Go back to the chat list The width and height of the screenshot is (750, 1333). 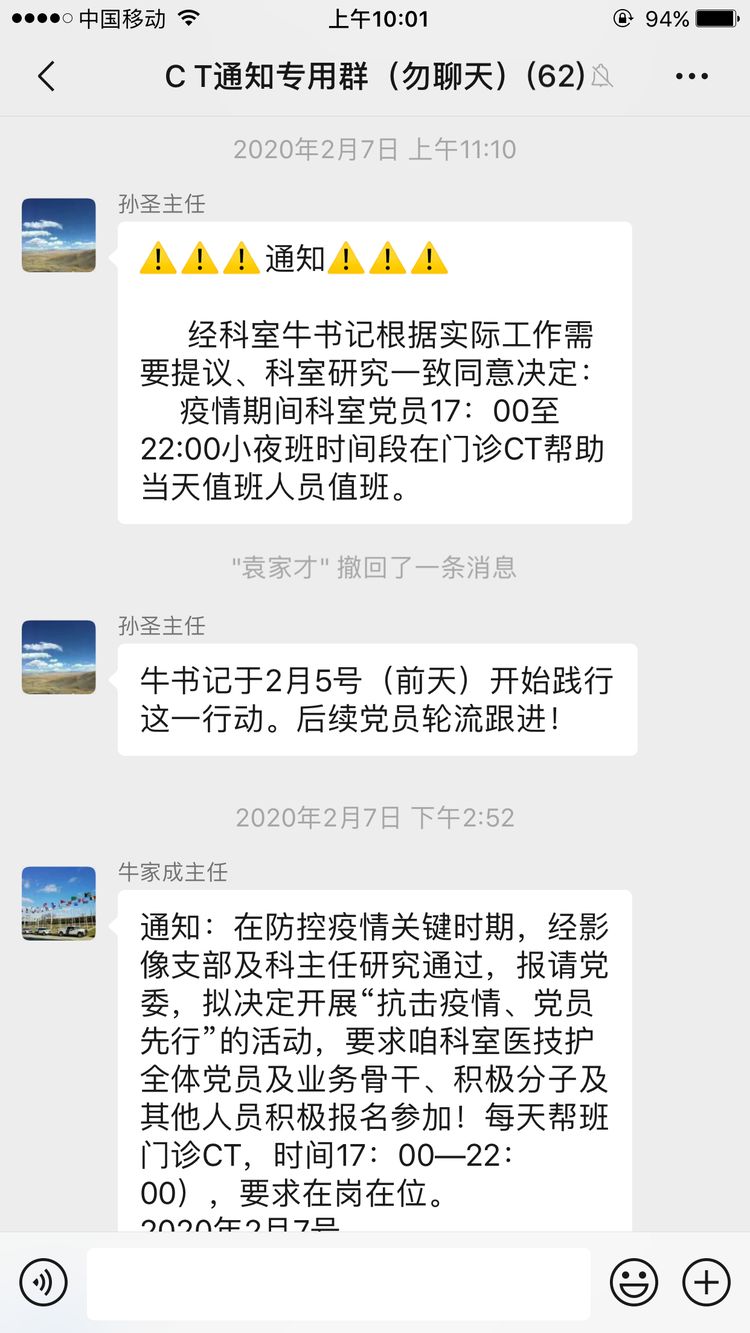tap(46, 77)
